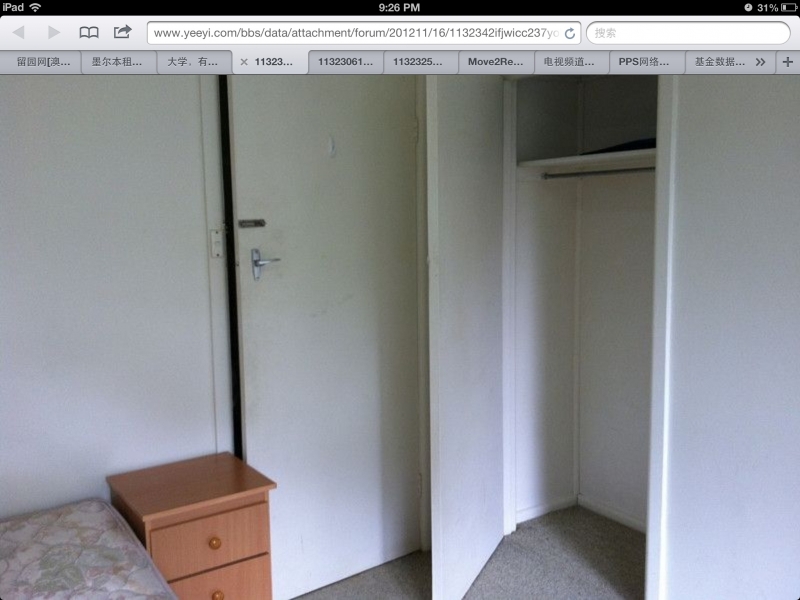This screenshot has height=600, width=800.
Task: Show more tabs with double chevron
Action: pos(760,62)
